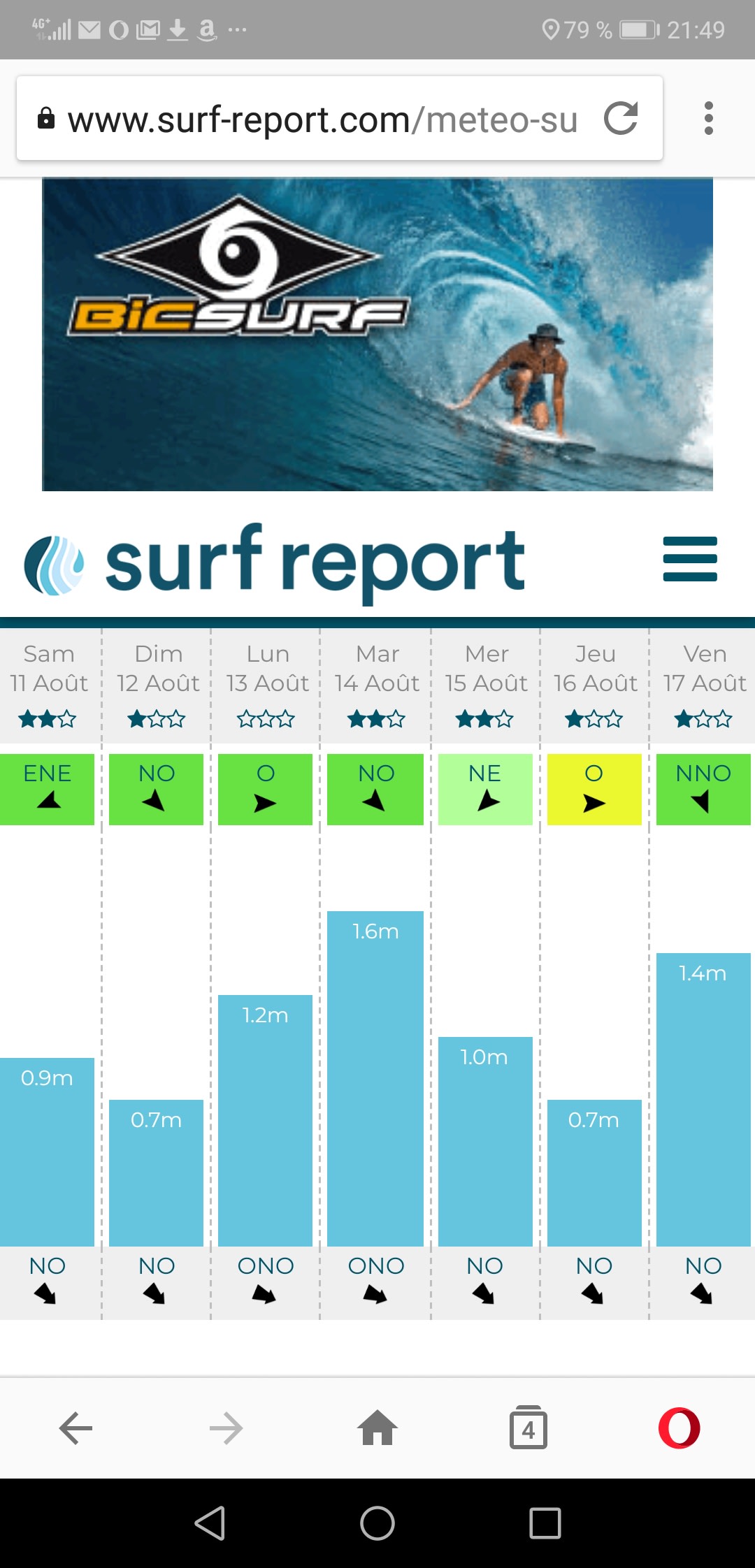Open the browser's three-dot overflow menu

[708, 118]
